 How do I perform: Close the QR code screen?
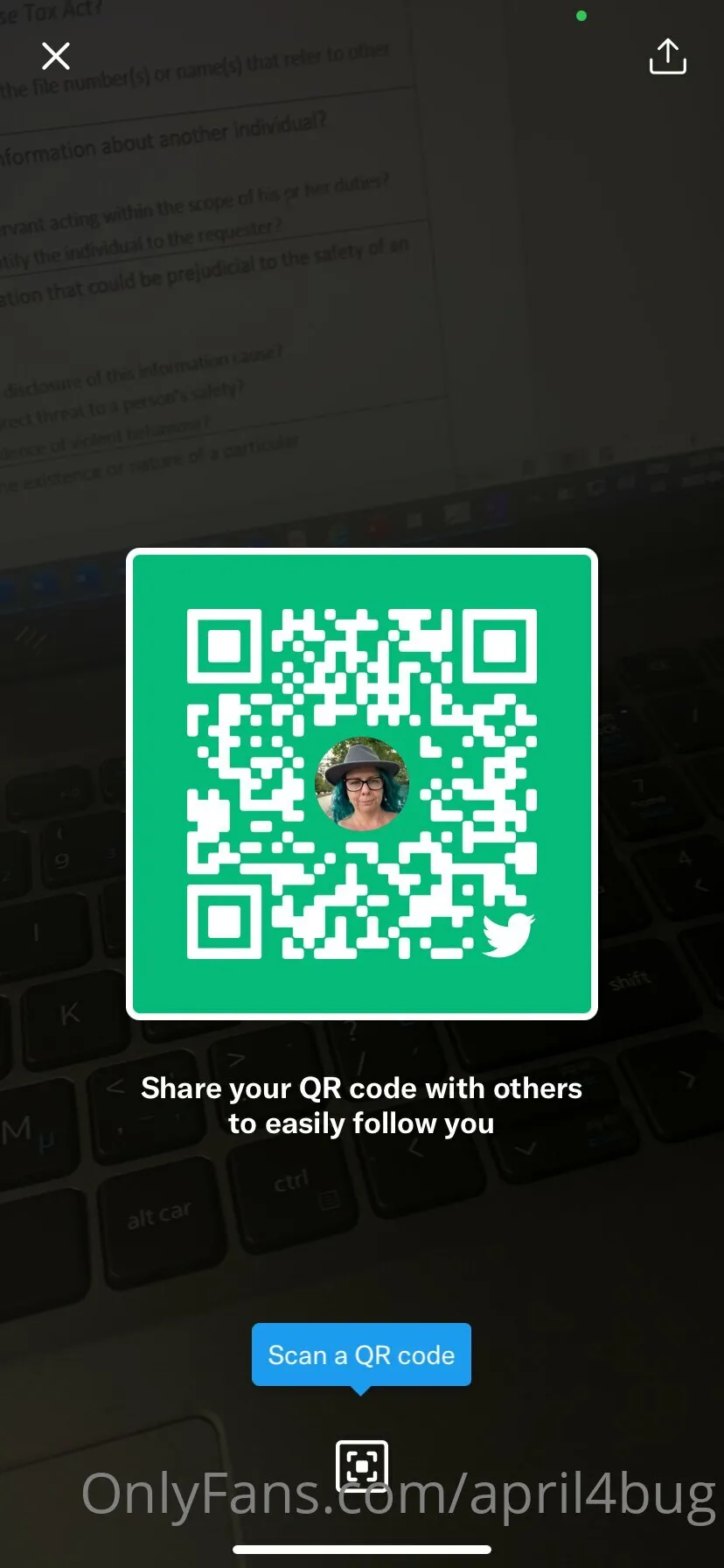tap(56, 57)
